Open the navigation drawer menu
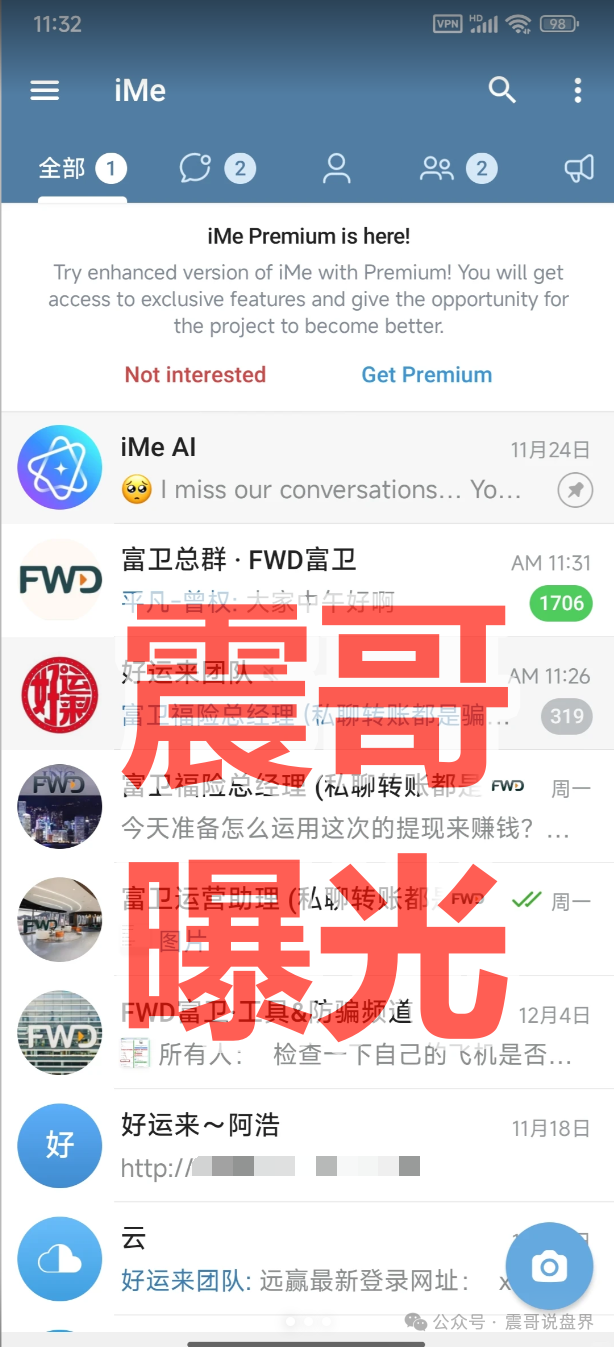The height and width of the screenshot is (1347, 614). tap(45, 91)
